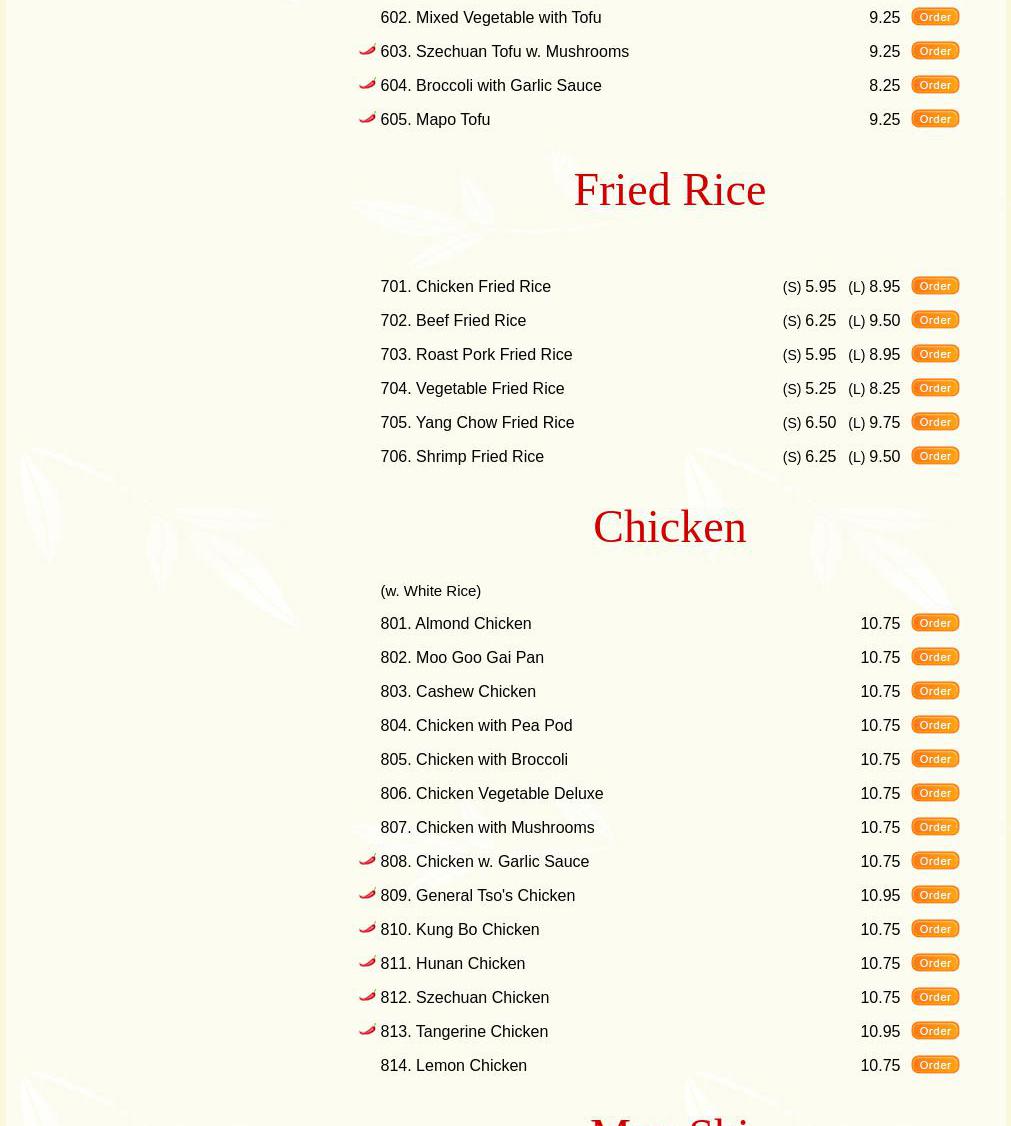Screen dimensions: 1011x1126
Task: Order Yang Chow Fried Rice
Action: pyautogui.click(x=935, y=422)
